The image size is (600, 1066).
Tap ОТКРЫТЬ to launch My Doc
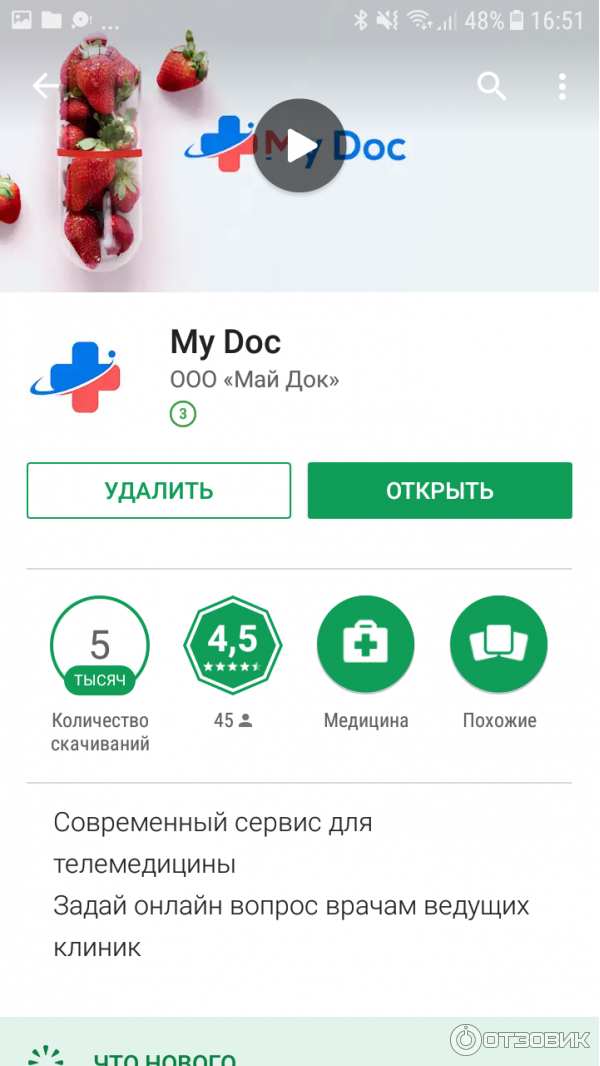click(440, 491)
